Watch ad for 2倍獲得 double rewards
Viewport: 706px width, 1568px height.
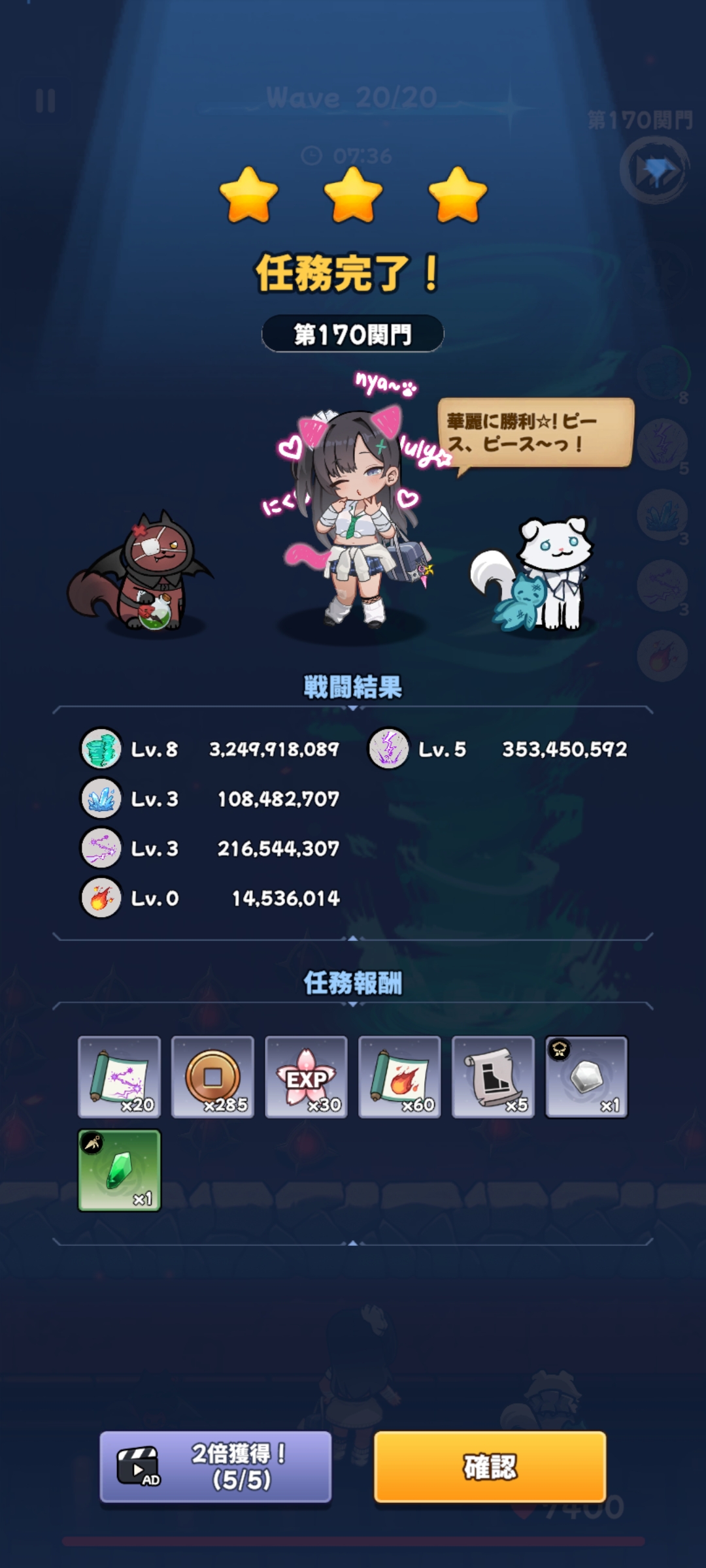click(215, 1467)
